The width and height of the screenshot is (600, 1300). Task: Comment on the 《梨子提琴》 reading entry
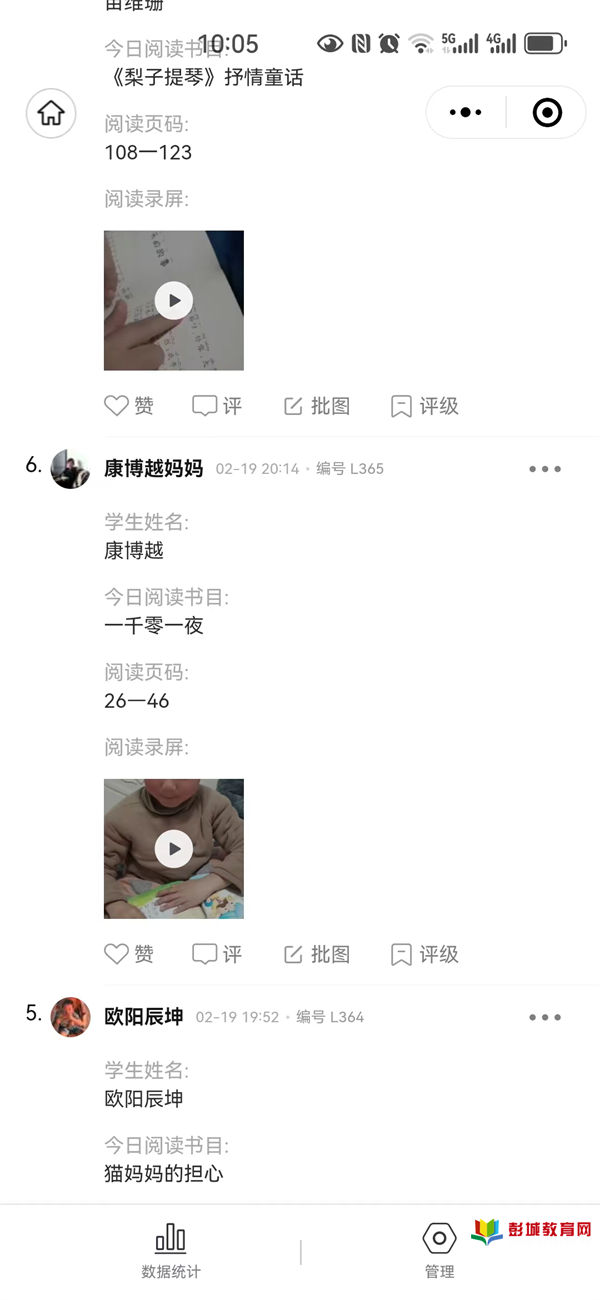(x=217, y=406)
